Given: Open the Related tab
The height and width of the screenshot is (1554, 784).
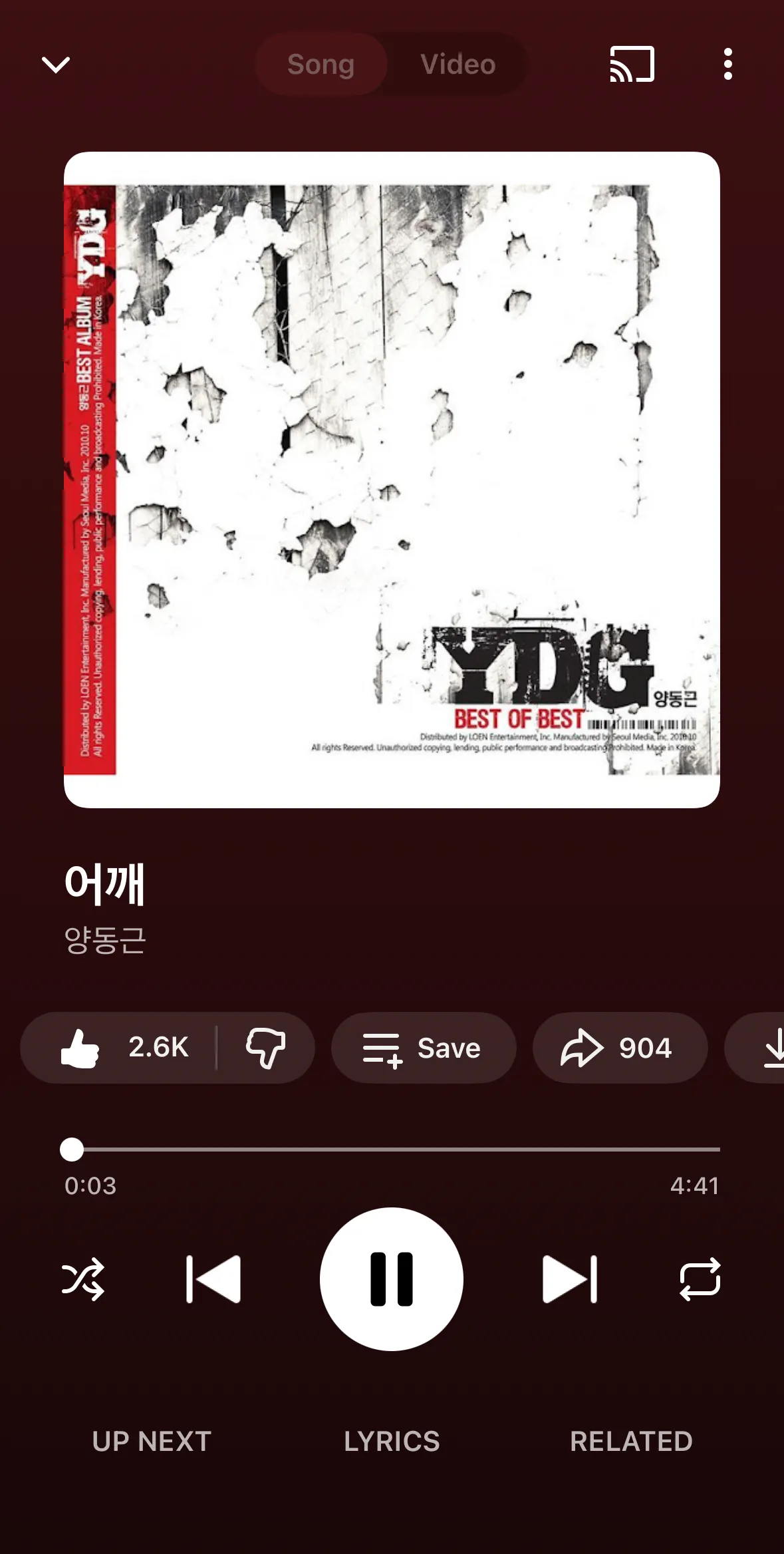Looking at the screenshot, I should tap(631, 1442).
